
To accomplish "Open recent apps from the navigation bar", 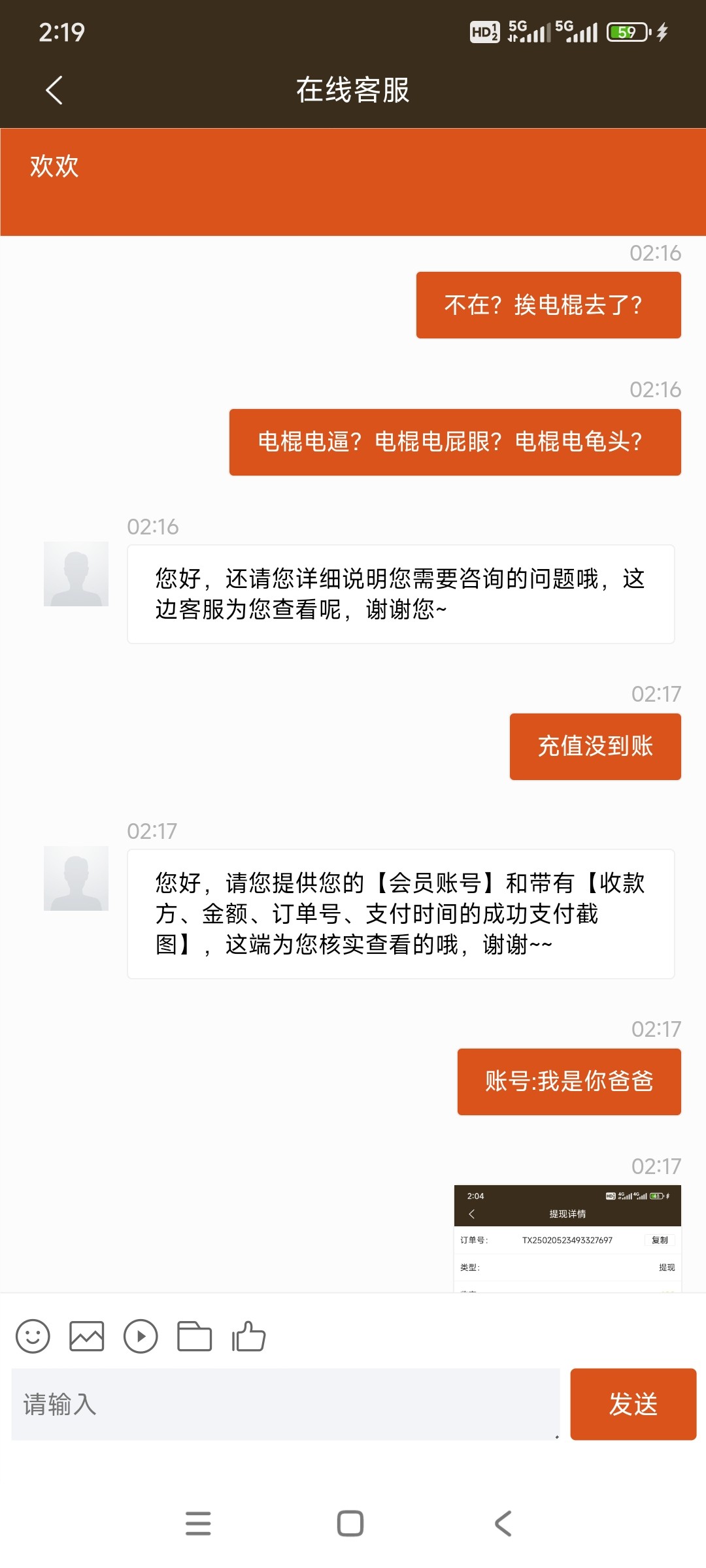I will click(198, 1524).
